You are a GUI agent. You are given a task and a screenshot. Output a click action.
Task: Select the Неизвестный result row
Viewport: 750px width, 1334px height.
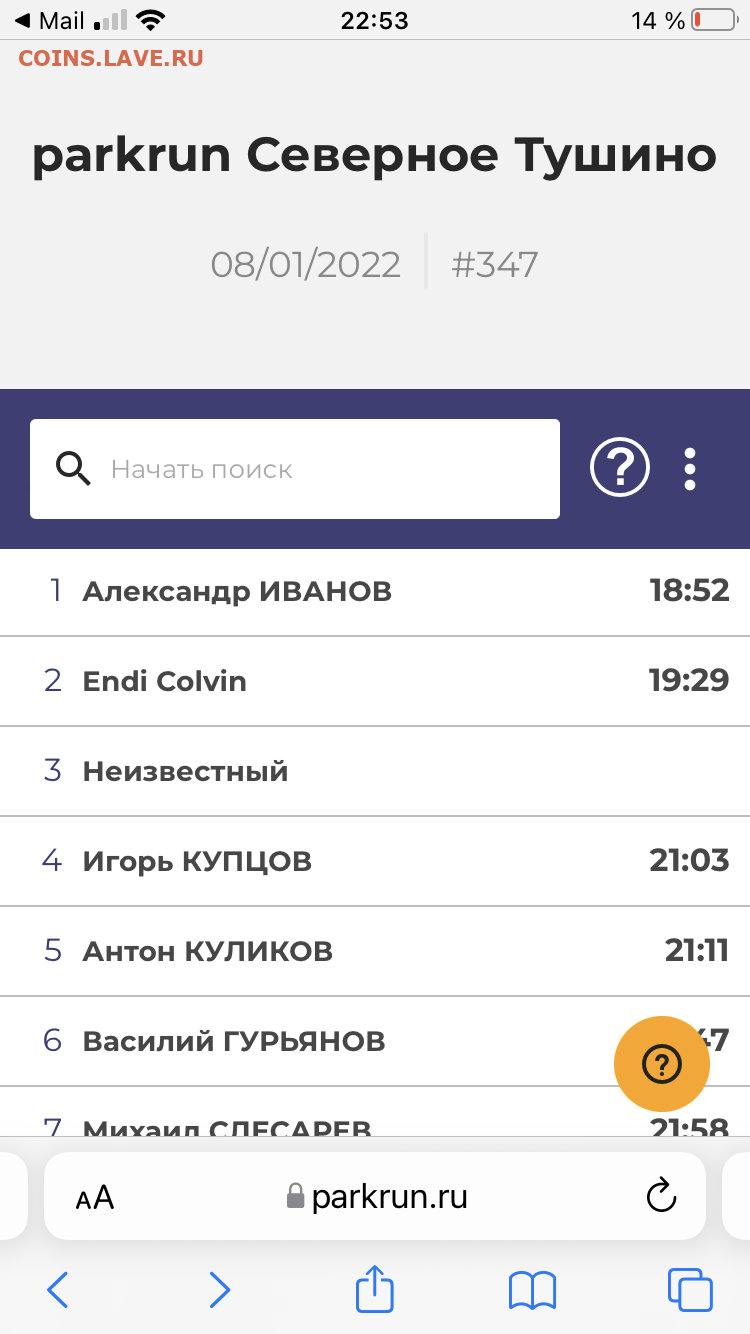(375, 771)
